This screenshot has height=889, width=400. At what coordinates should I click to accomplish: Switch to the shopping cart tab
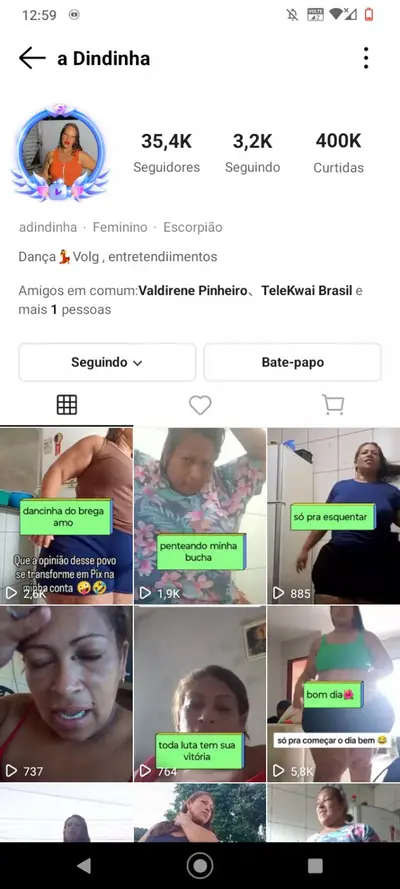333,405
